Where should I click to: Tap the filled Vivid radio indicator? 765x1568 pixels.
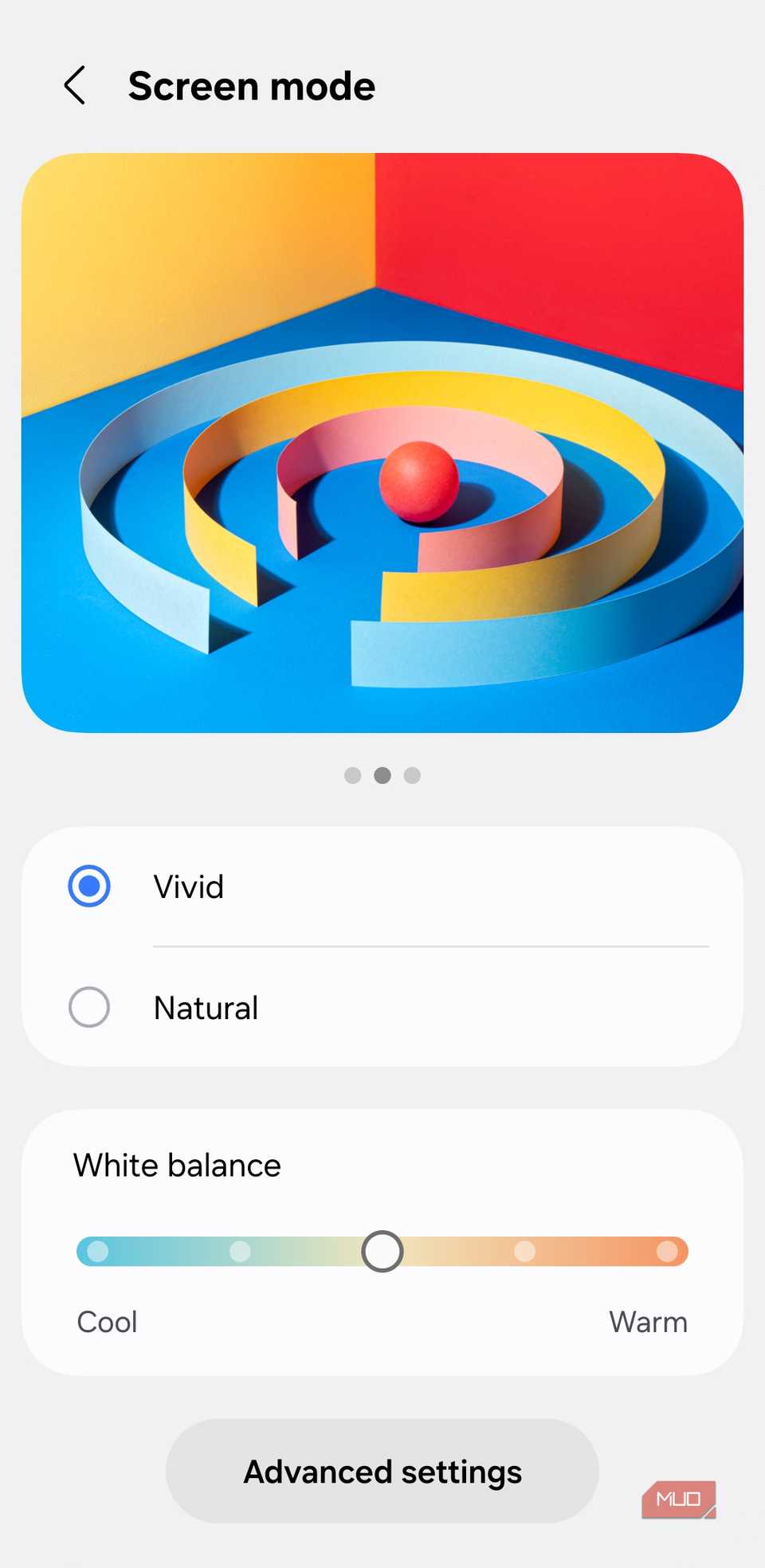[89, 884]
